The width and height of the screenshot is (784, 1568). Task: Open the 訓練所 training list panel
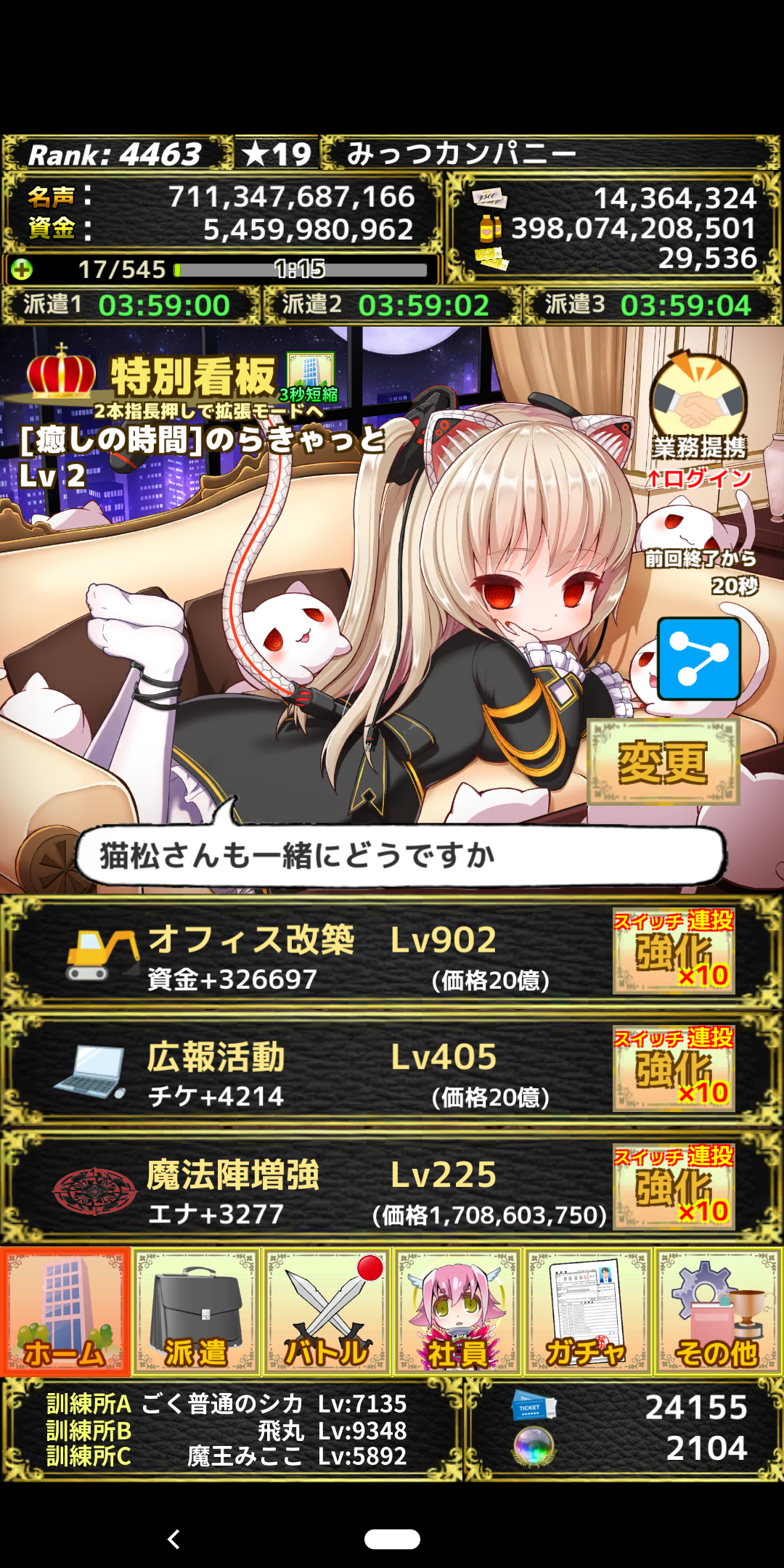tap(231, 1429)
